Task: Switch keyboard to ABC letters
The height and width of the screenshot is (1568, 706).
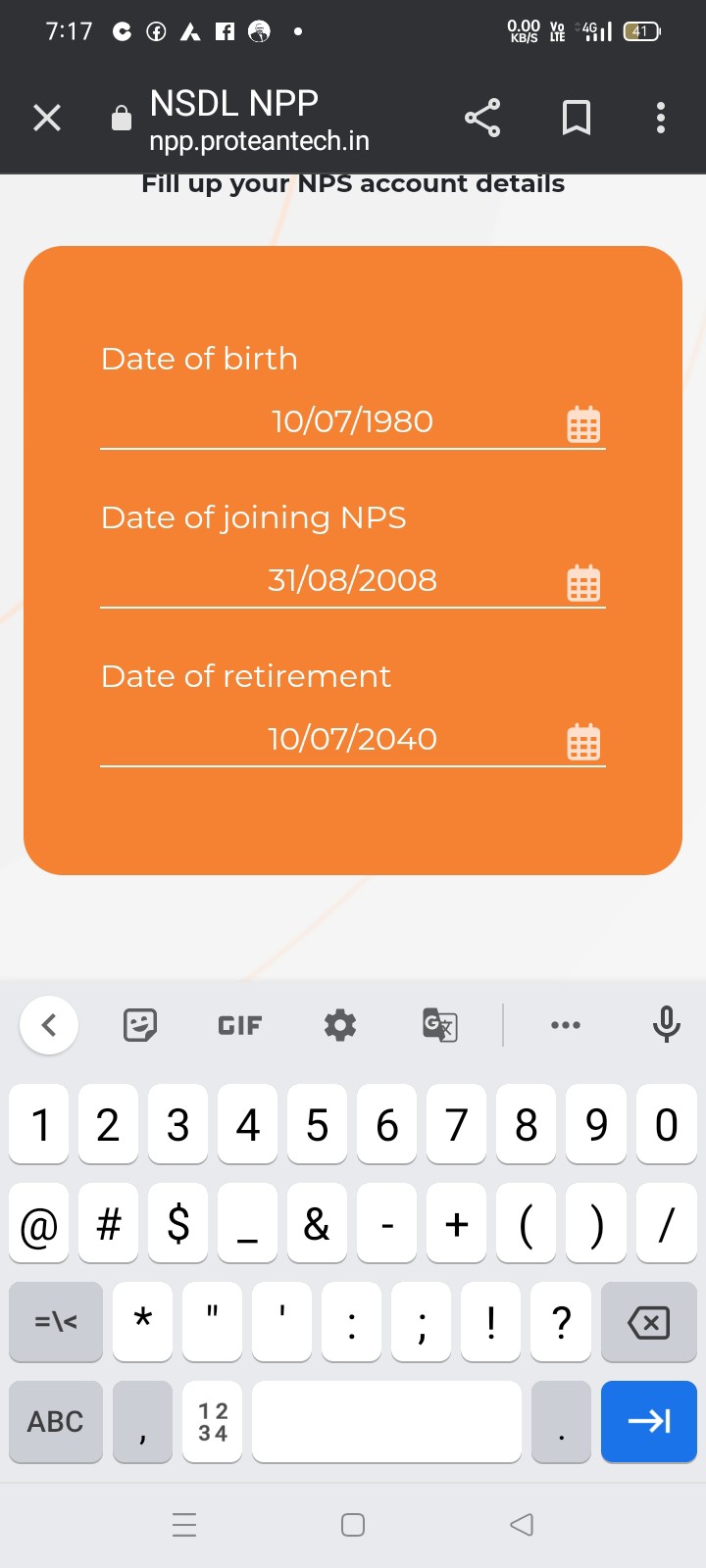Action: point(56,1422)
